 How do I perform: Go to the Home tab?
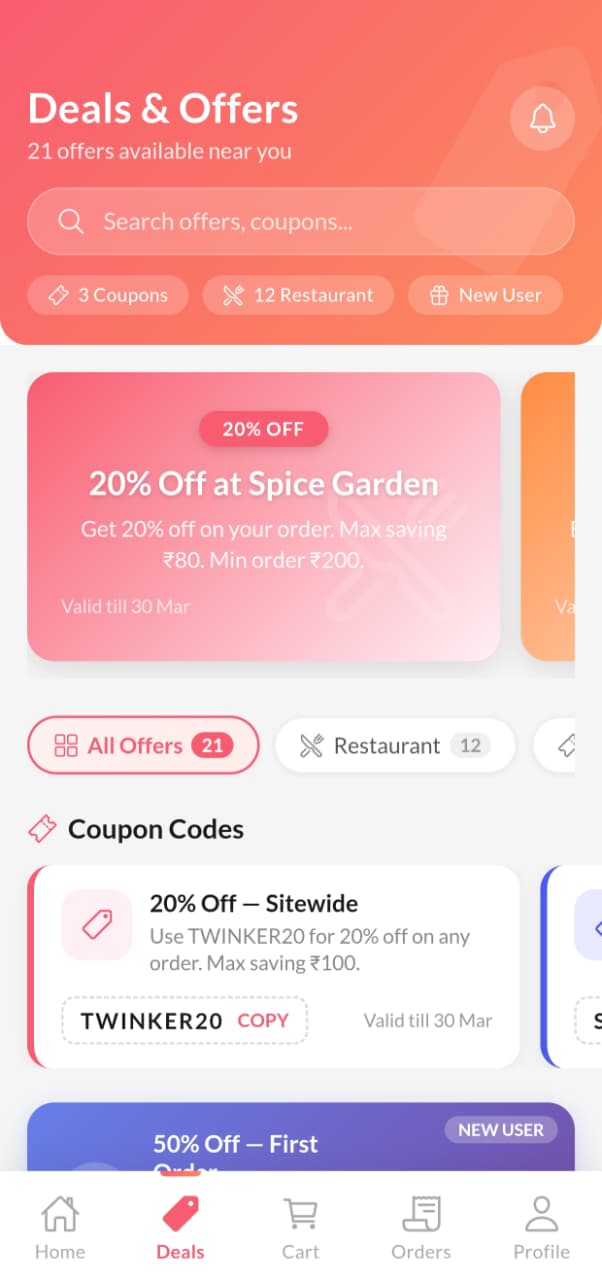(x=60, y=1228)
